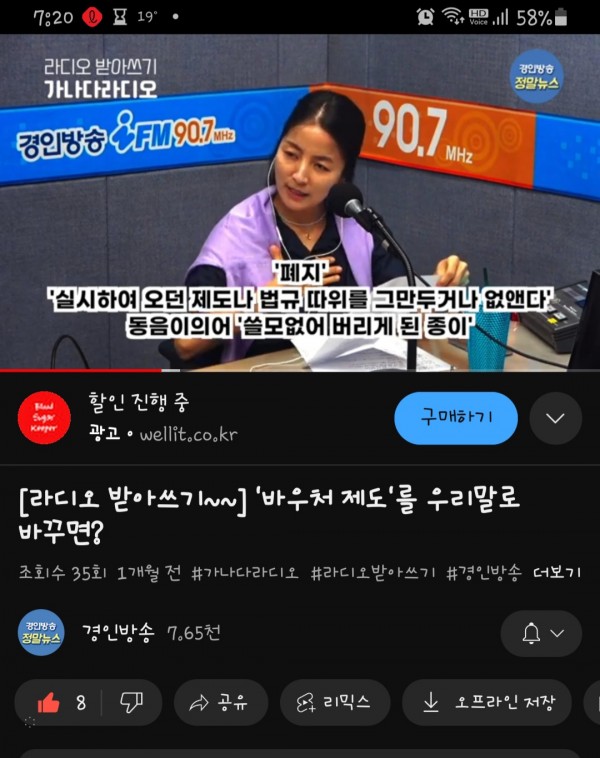The height and width of the screenshot is (758, 600).
Task: Tap the video player to show controls
Action: [x=300, y=200]
